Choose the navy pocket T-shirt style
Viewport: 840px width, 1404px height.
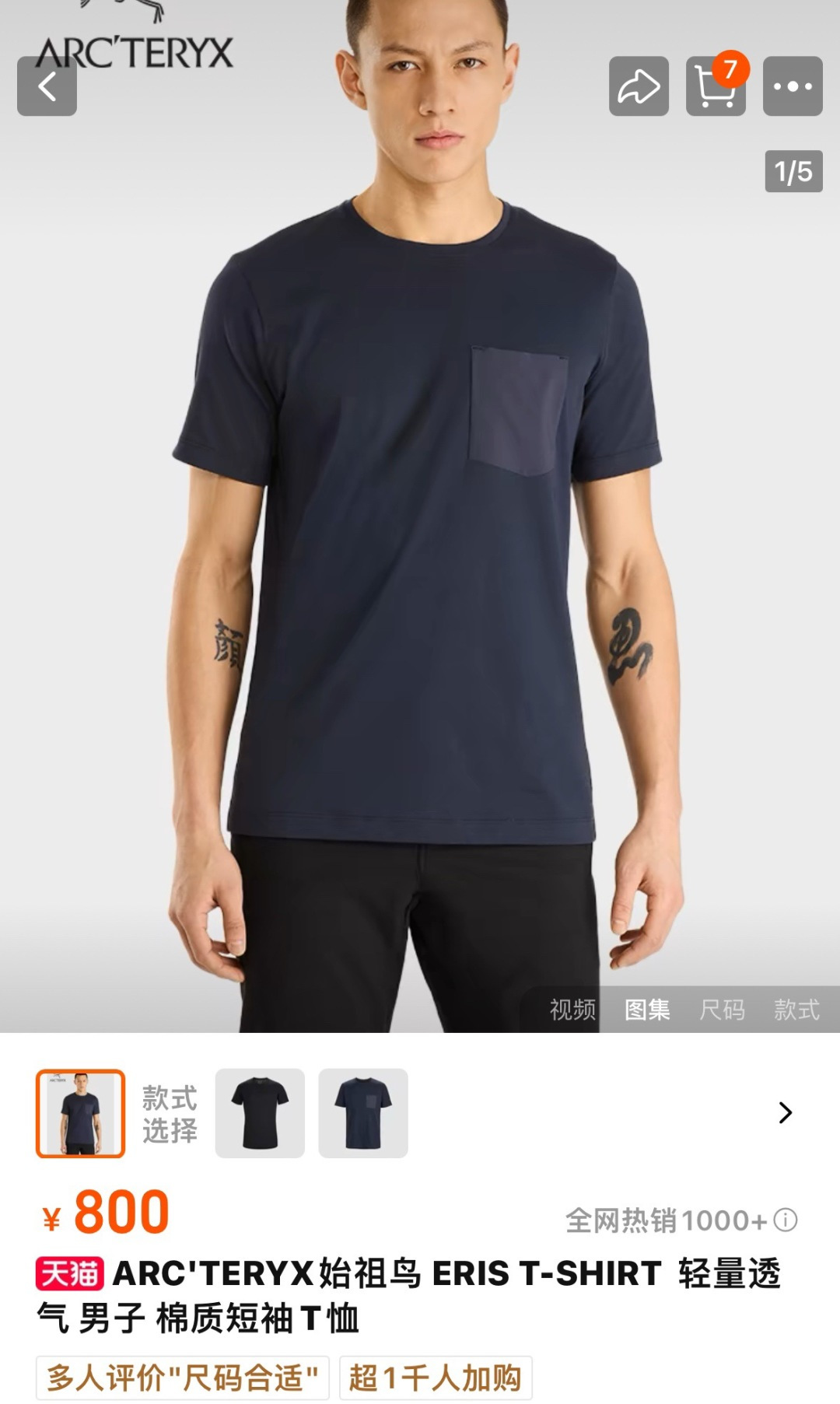coord(363,1113)
